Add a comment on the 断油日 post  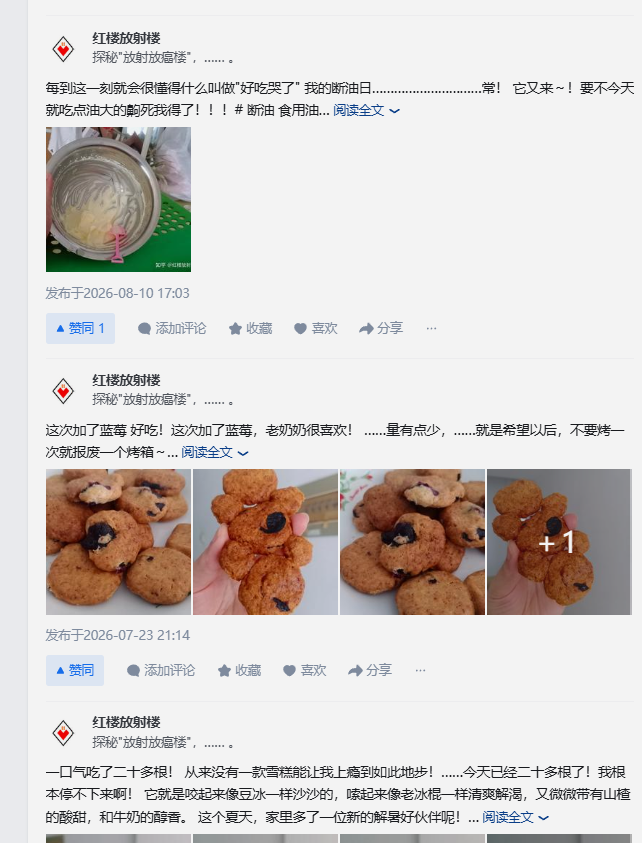[x=172, y=328]
